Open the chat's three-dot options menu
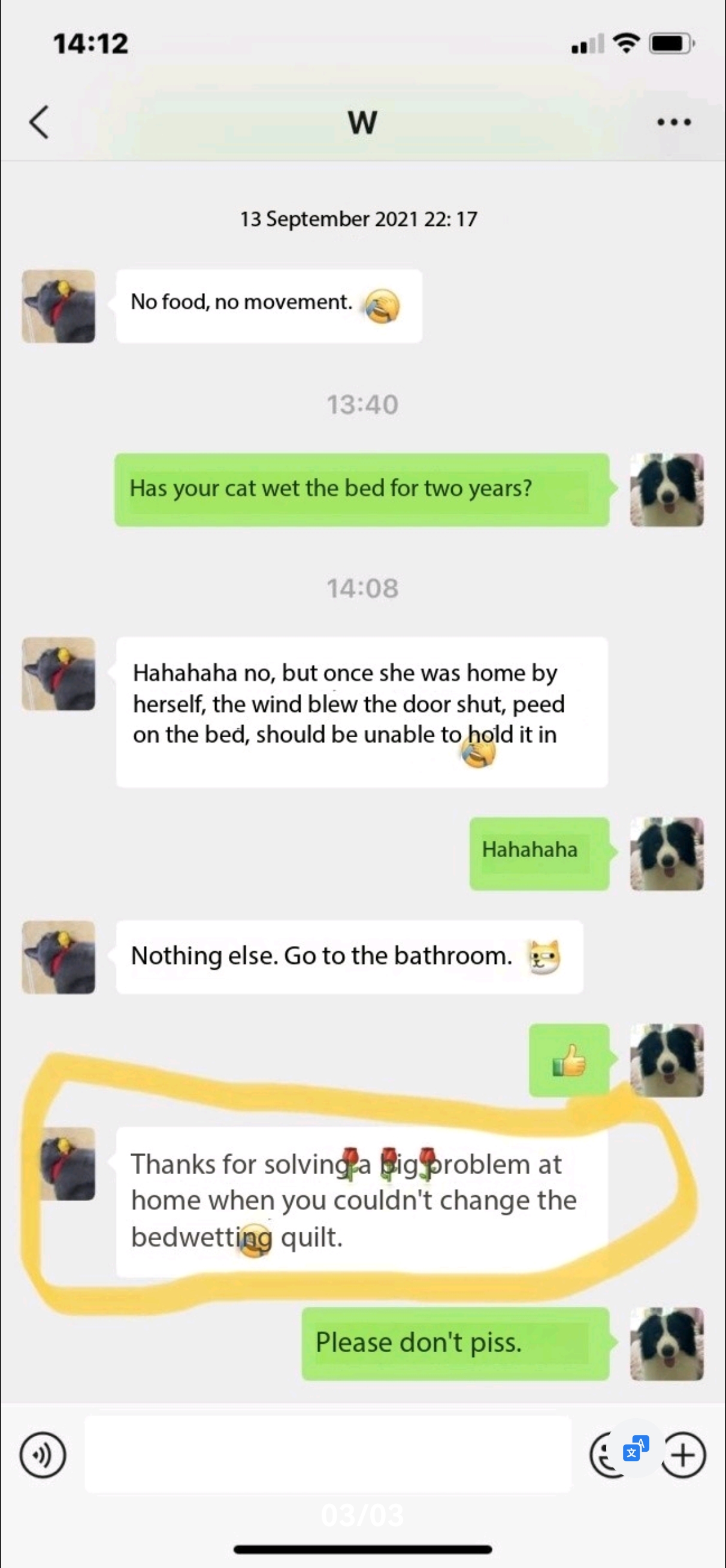726x1568 pixels. (674, 122)
